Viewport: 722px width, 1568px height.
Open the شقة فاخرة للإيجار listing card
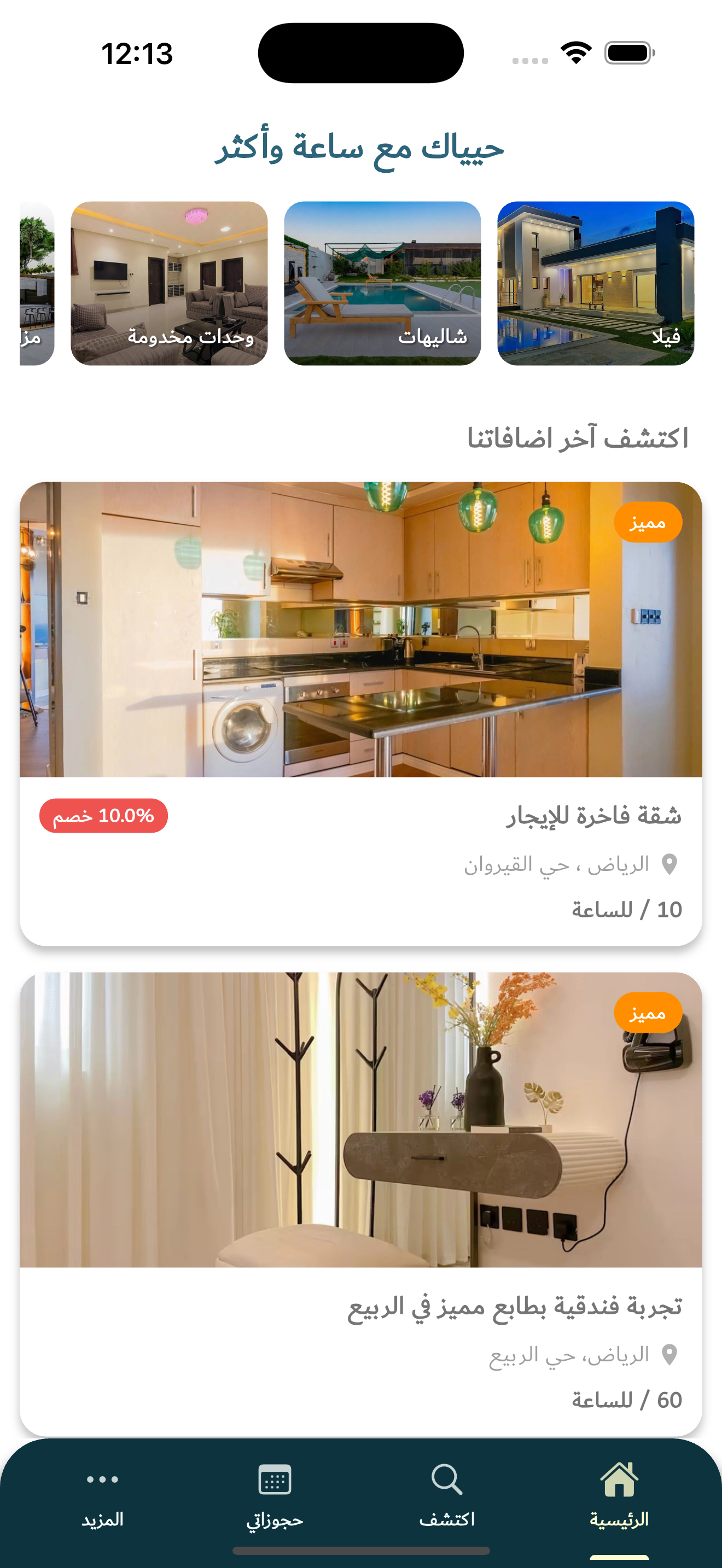click(x=360, y=712)
